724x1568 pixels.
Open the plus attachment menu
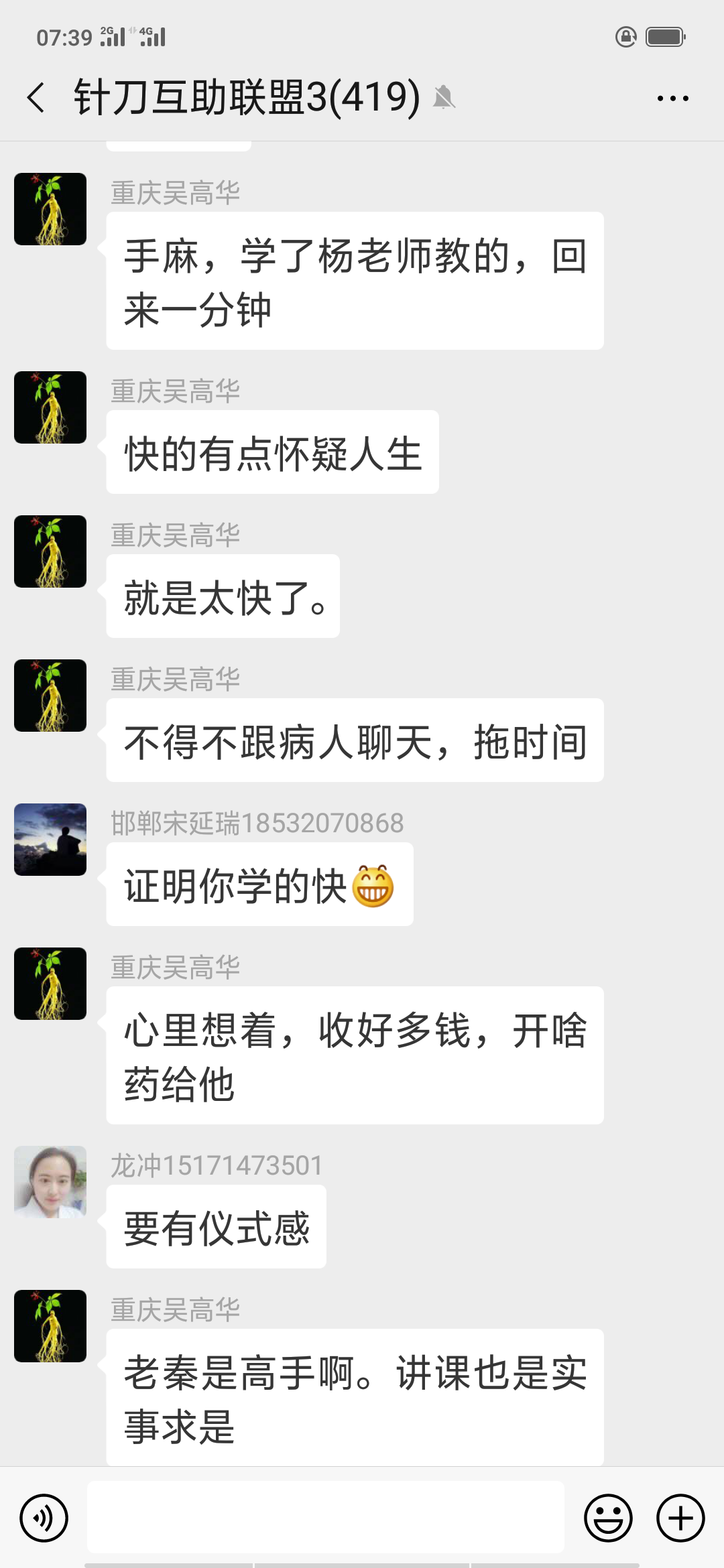click(x=680, y=1518)
